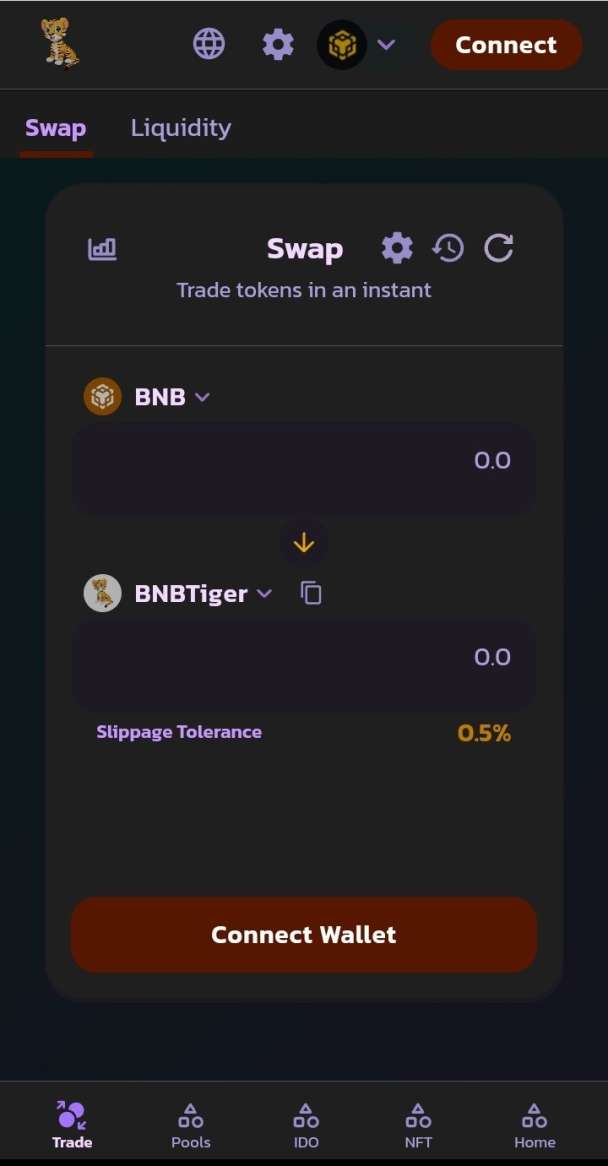Image resolution: width=608 pixels, height=1166 pixels.
Task: Open the IDO section
Action: 306,1126
